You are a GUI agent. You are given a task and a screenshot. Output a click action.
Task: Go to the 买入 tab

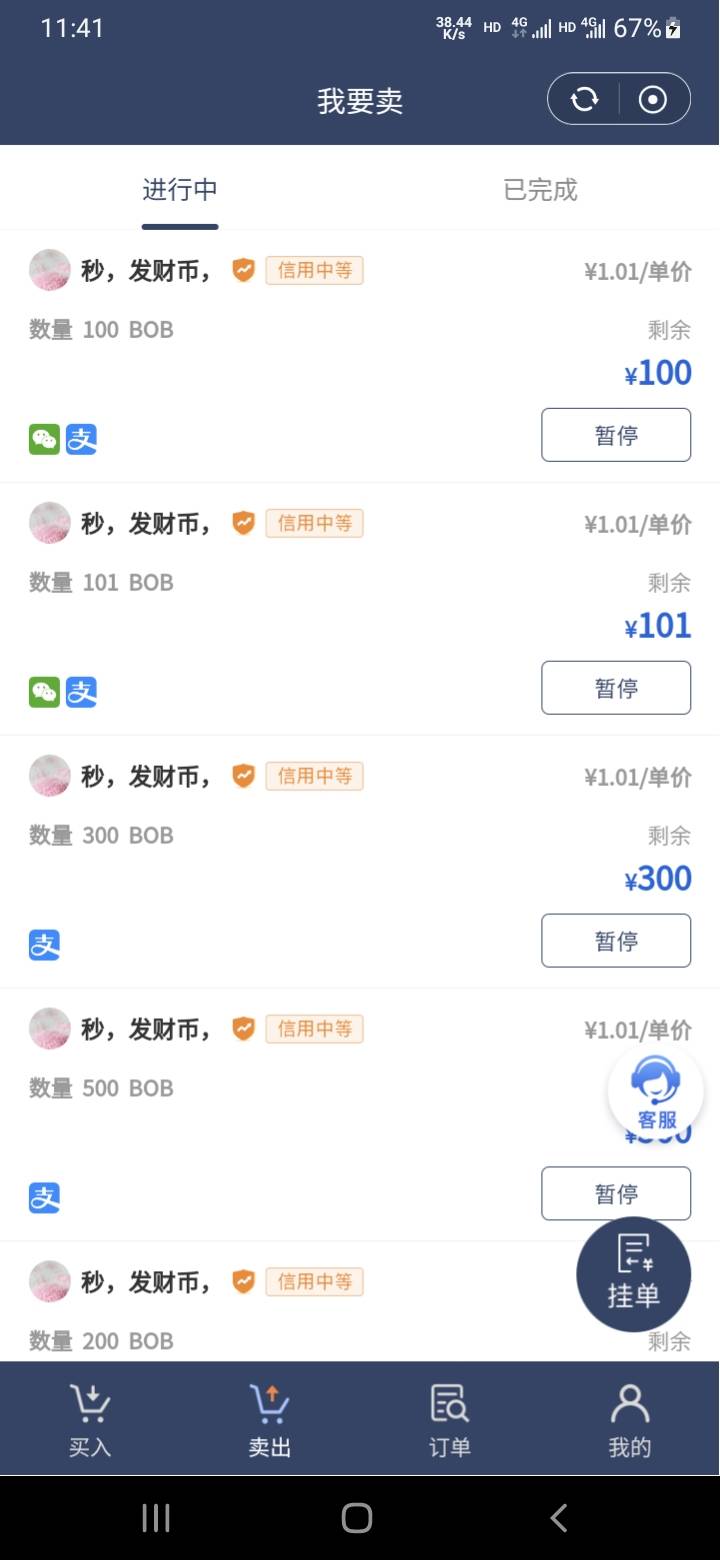pyautogui.click(x=90, y=1420)
